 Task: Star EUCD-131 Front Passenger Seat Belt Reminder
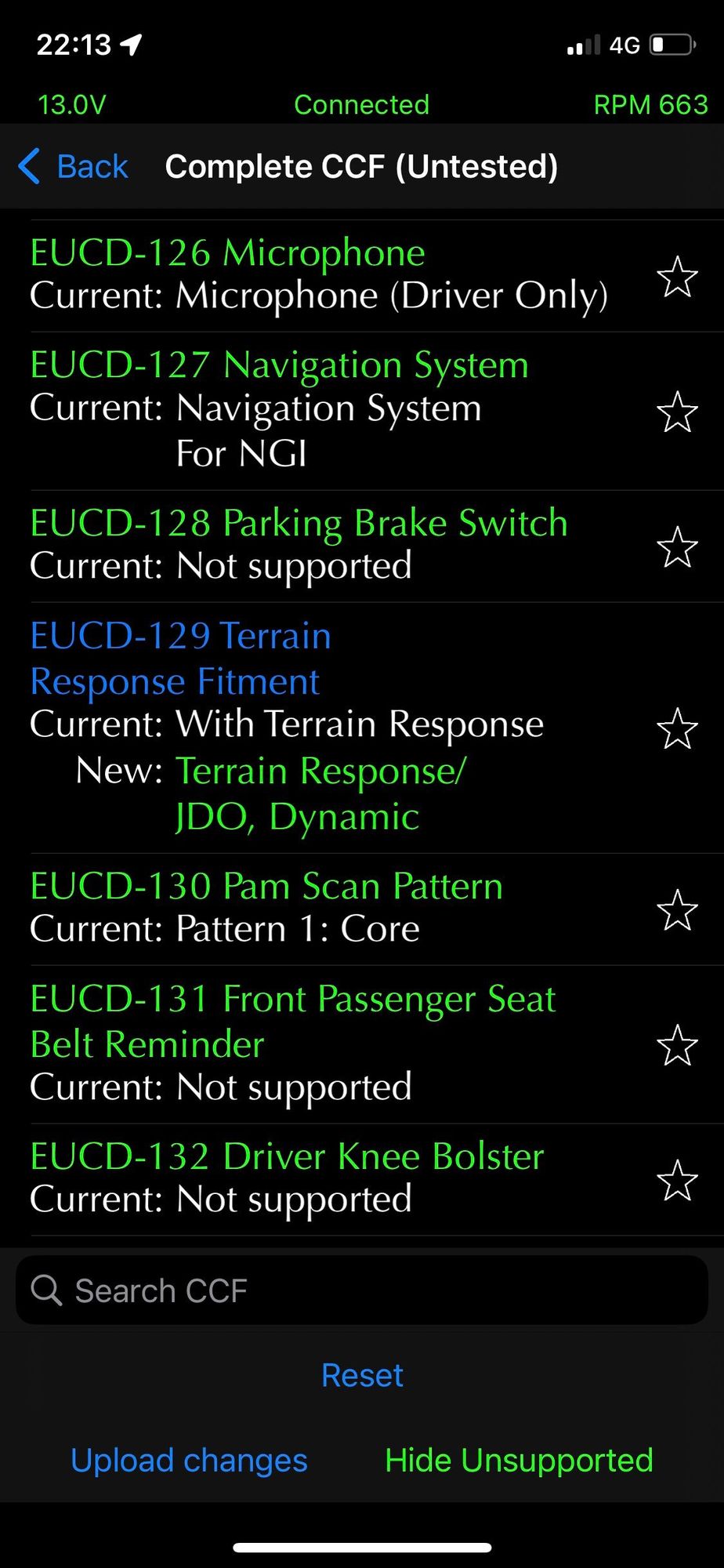[x=677, y=1045]
